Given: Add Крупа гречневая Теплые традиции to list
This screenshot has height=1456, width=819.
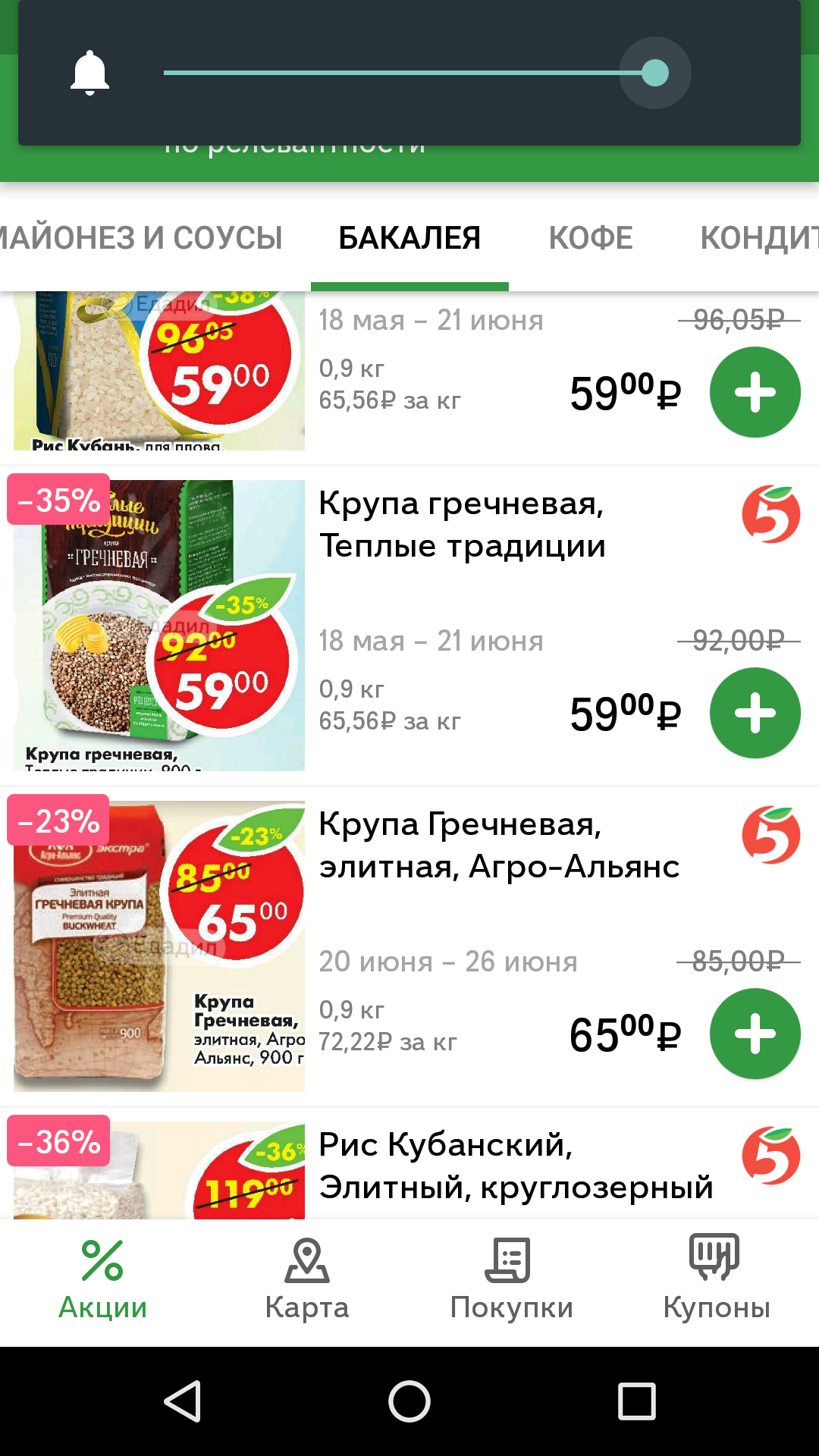Looking at the screenshot, I should pyautogui.click(x=755, y=713).
